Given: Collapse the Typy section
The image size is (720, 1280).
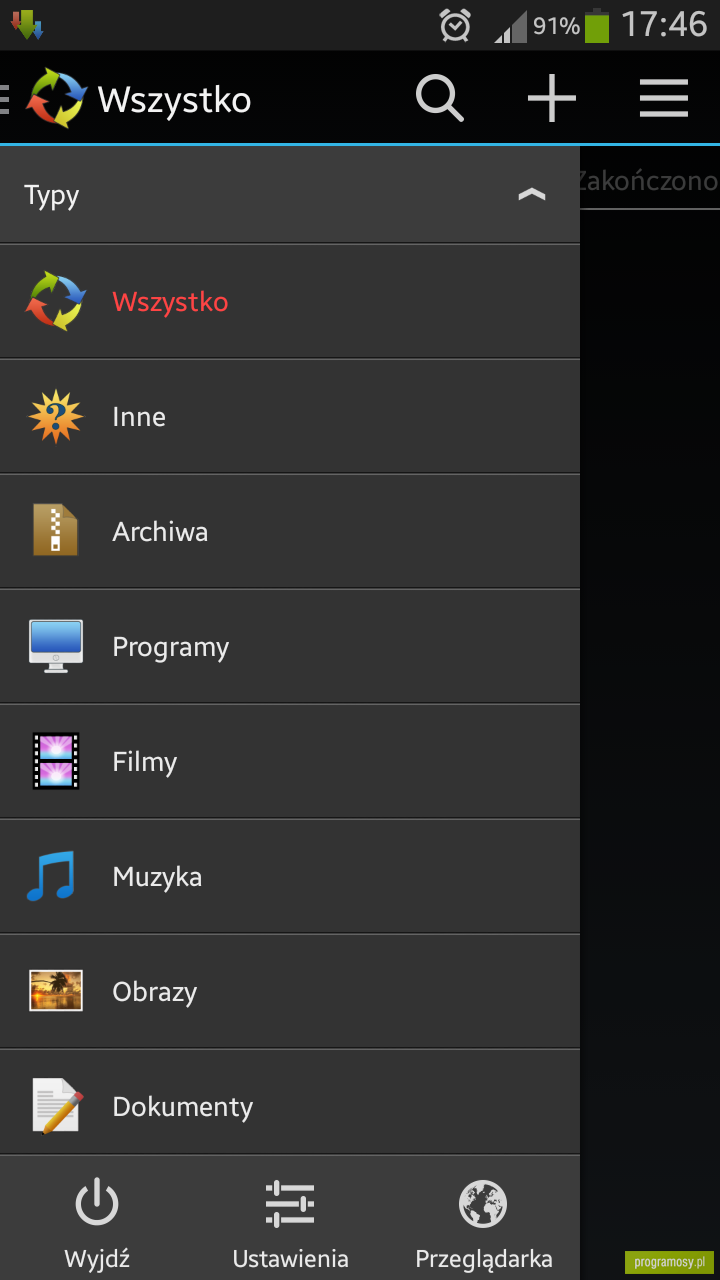Looking at the screenshot, I should pyautogui.click(x=290, y=195).
